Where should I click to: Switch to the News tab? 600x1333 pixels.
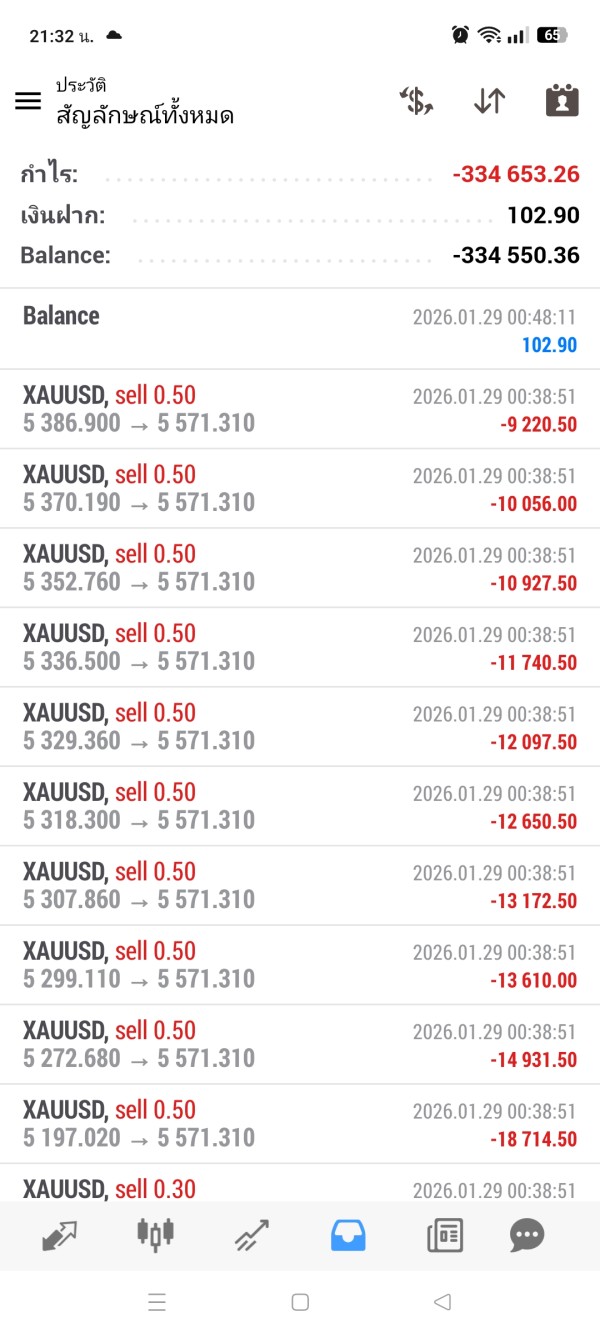coord(445,1236)
